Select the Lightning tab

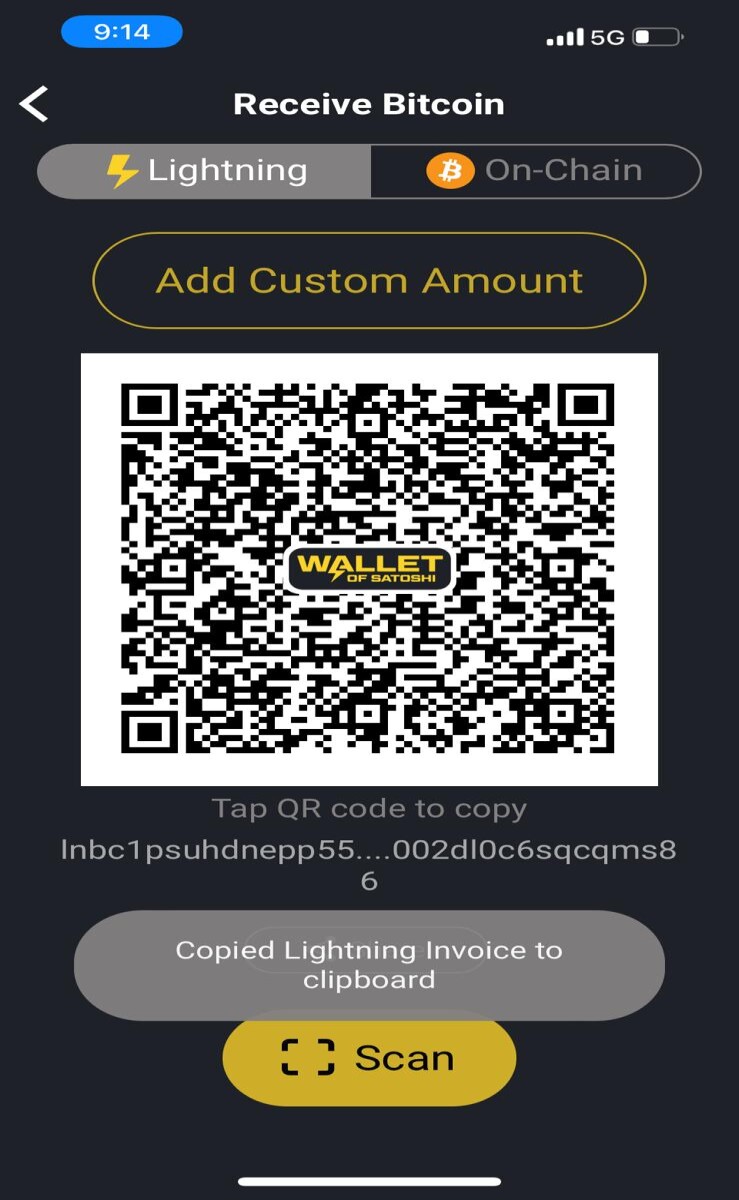point(205,171)
